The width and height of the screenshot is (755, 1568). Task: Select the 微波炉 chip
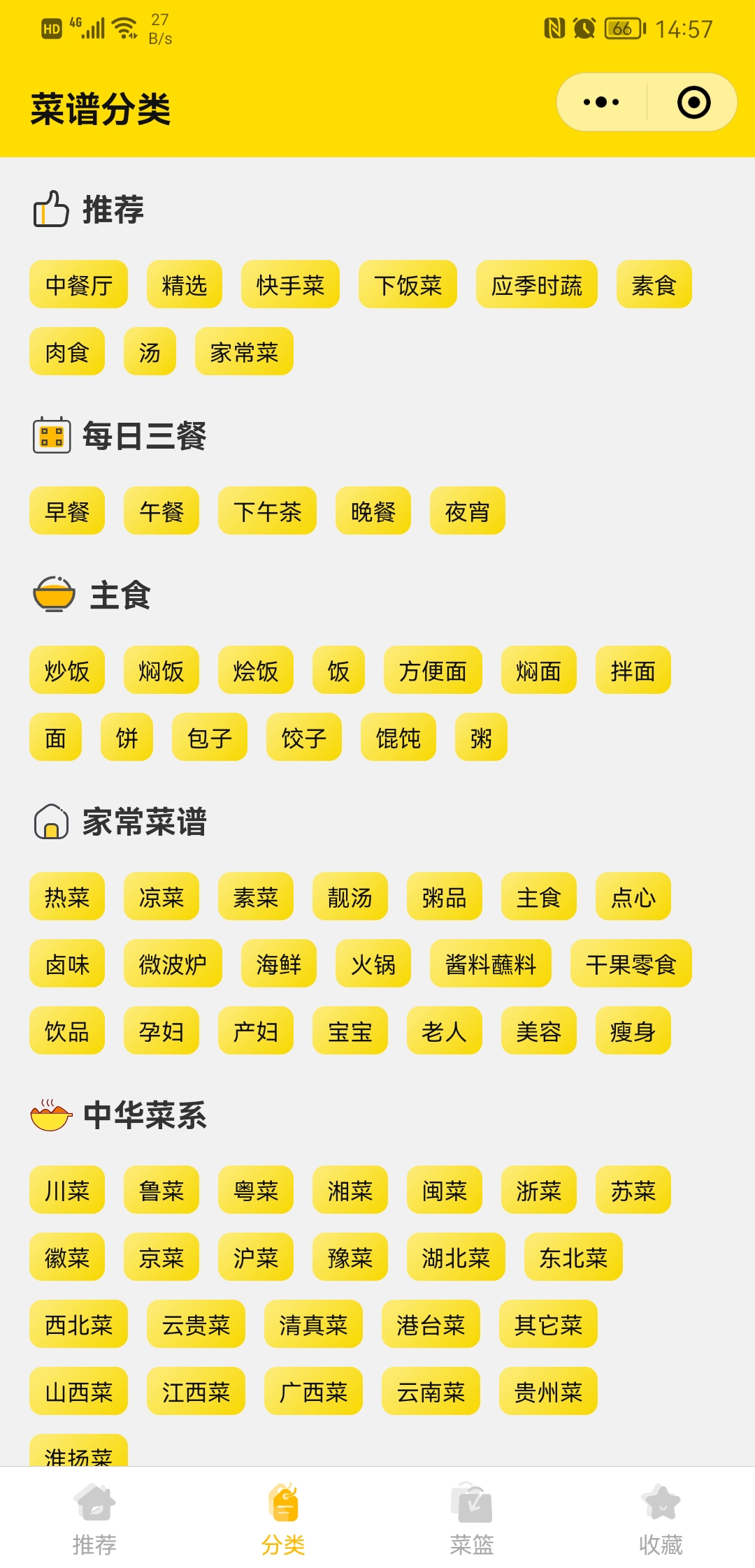point(173,964)
